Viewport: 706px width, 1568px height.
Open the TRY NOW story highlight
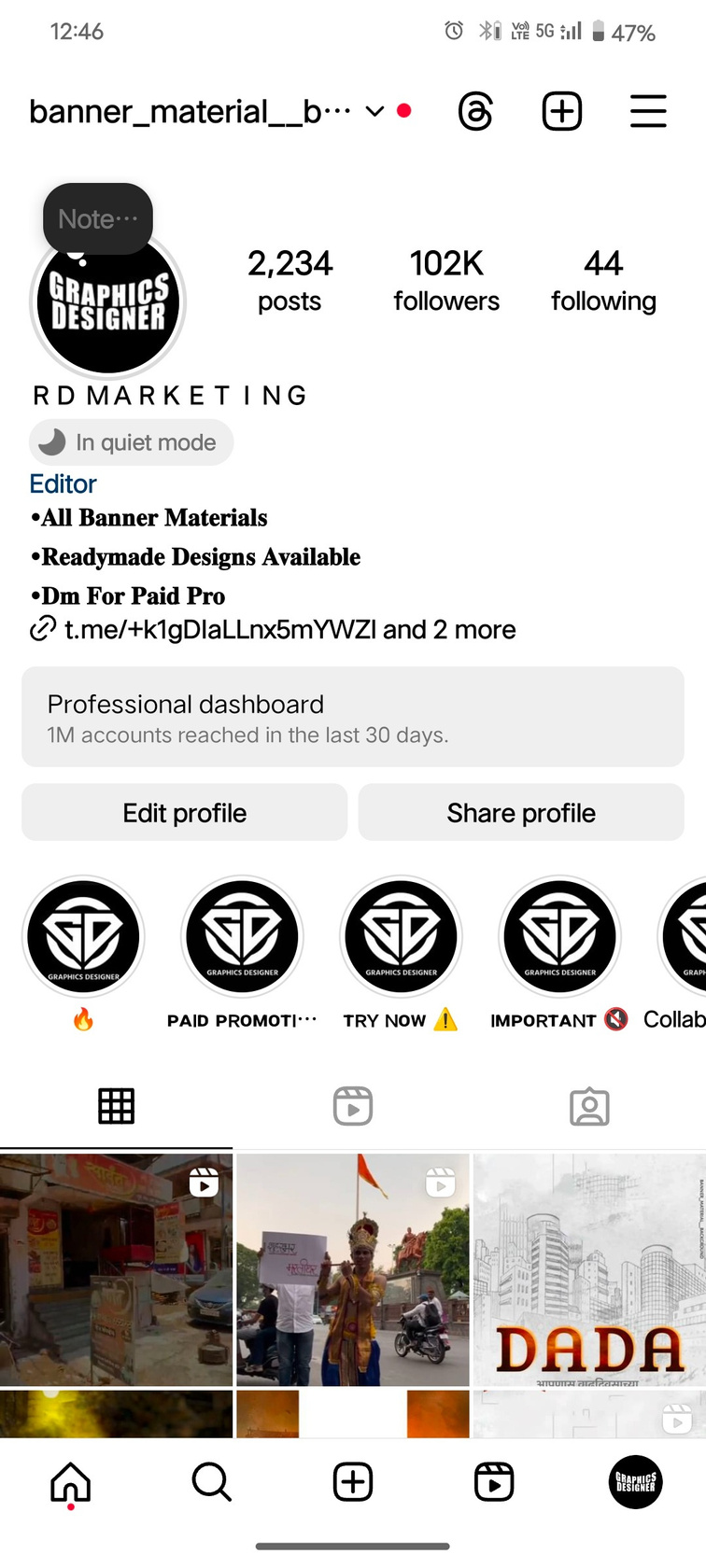point(402,937)
